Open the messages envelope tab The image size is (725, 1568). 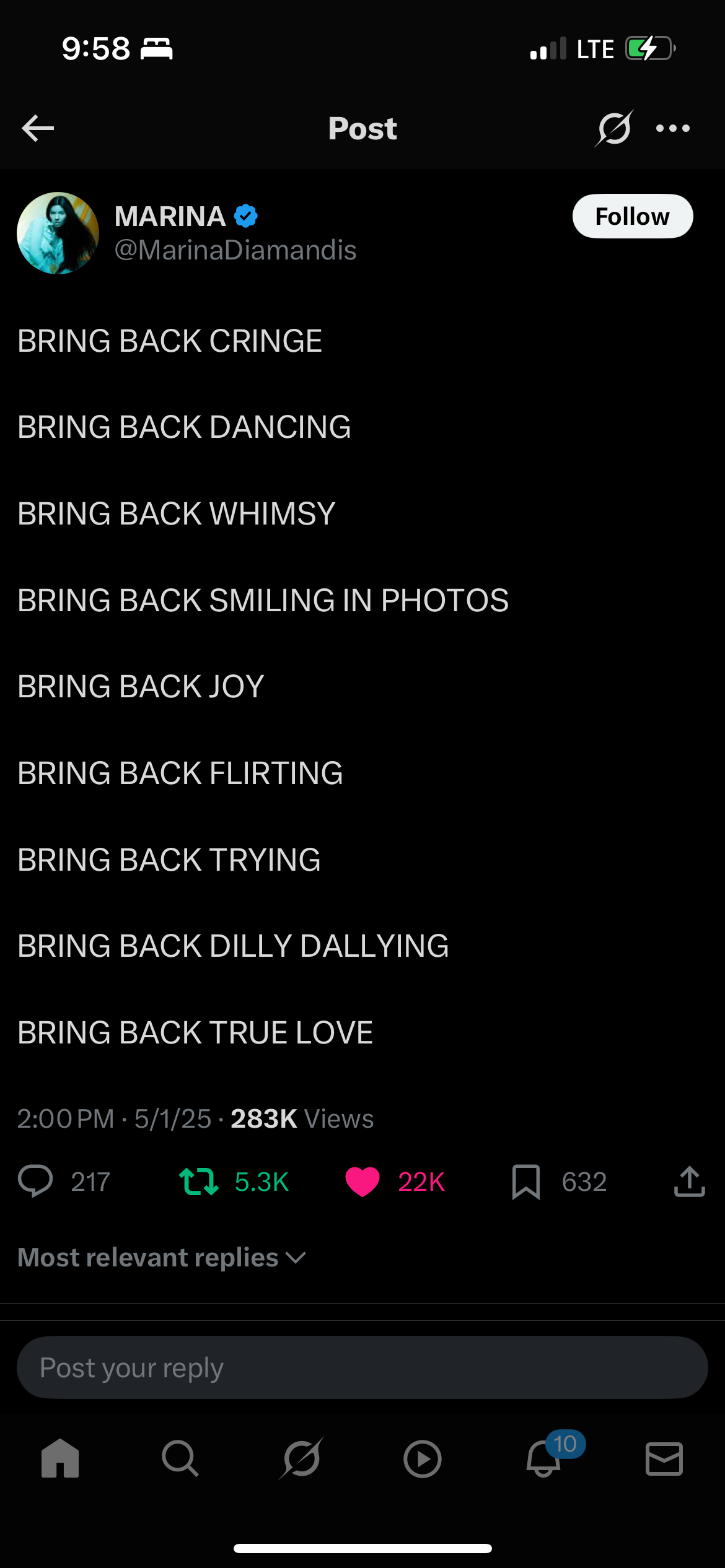pos(664,1458)
